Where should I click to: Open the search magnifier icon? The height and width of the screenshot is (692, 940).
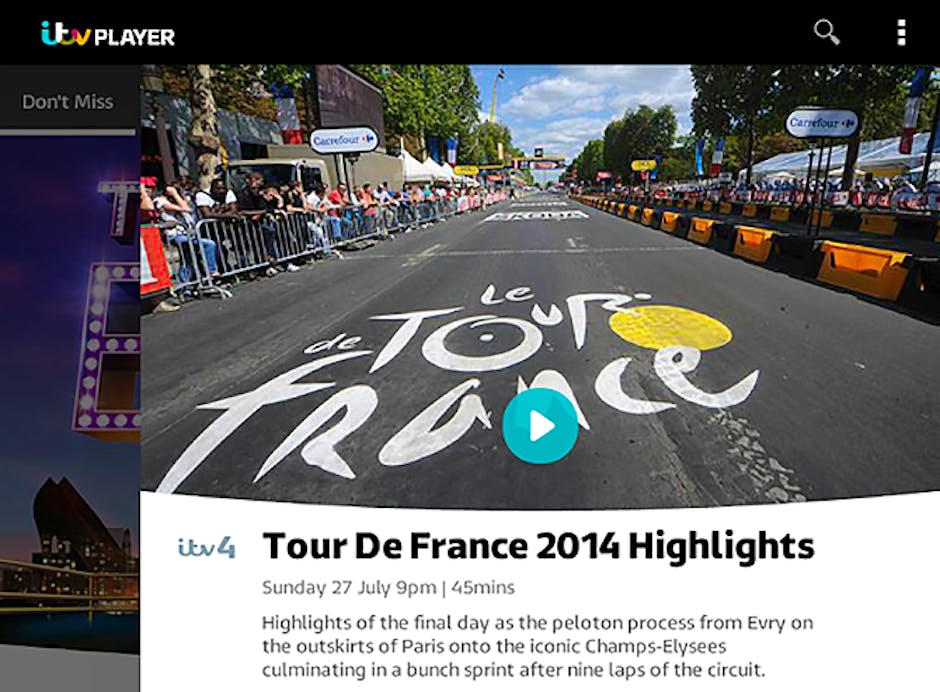(826, 32)
